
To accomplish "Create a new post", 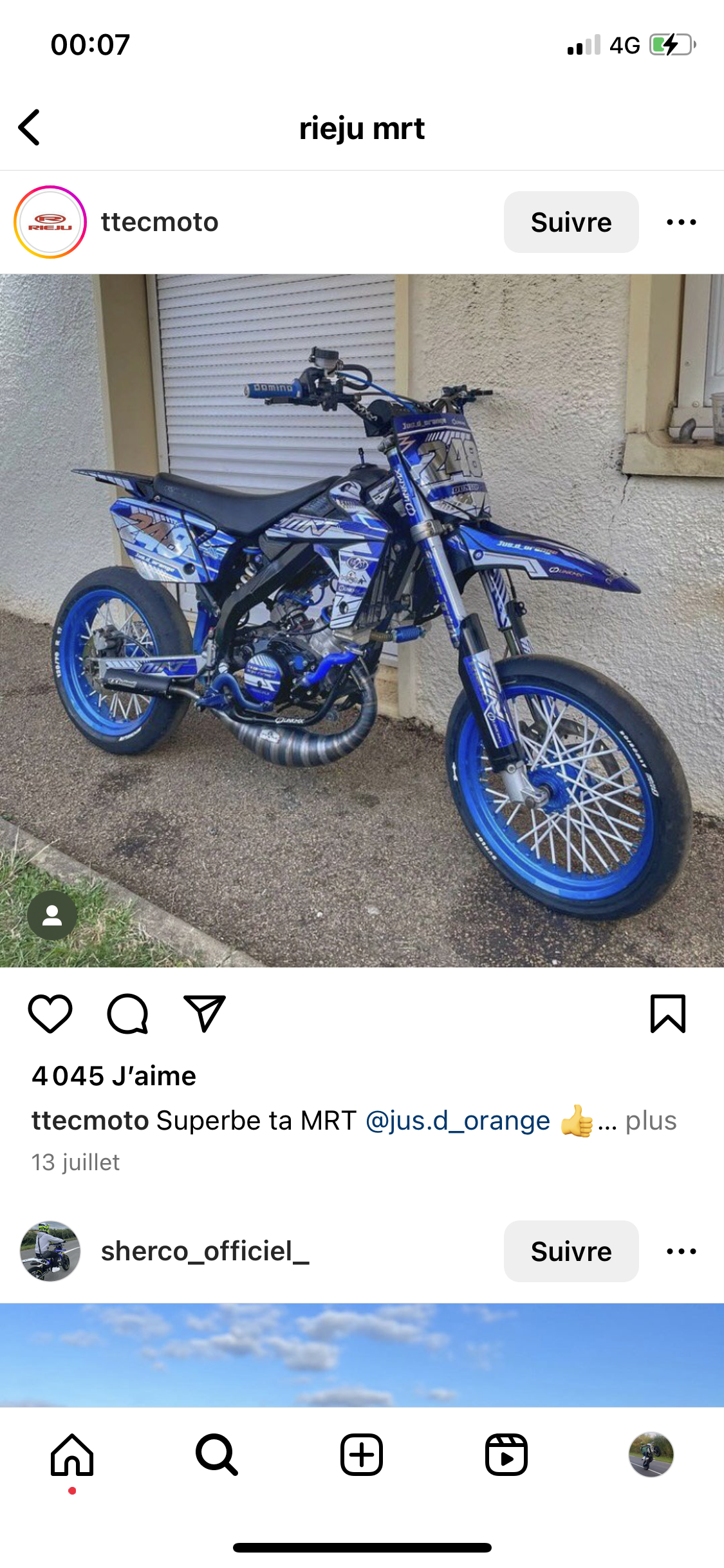I will tap(362, 1455).
